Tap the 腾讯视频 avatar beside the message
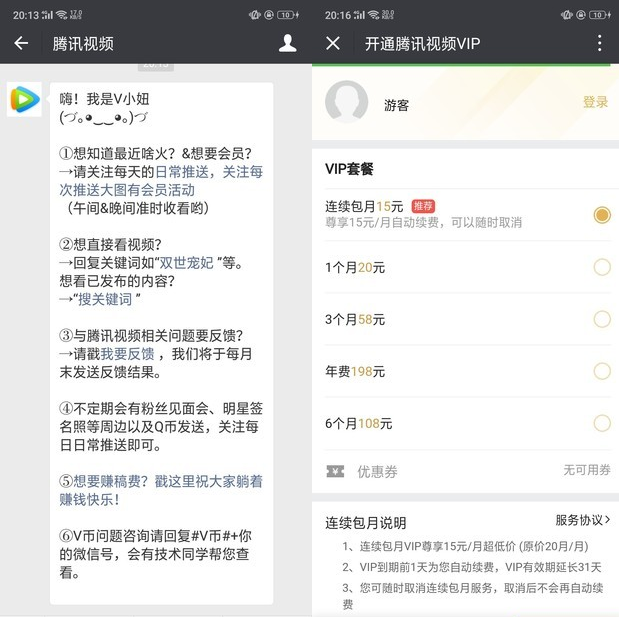The image size is (619, 617). (24, 100)
